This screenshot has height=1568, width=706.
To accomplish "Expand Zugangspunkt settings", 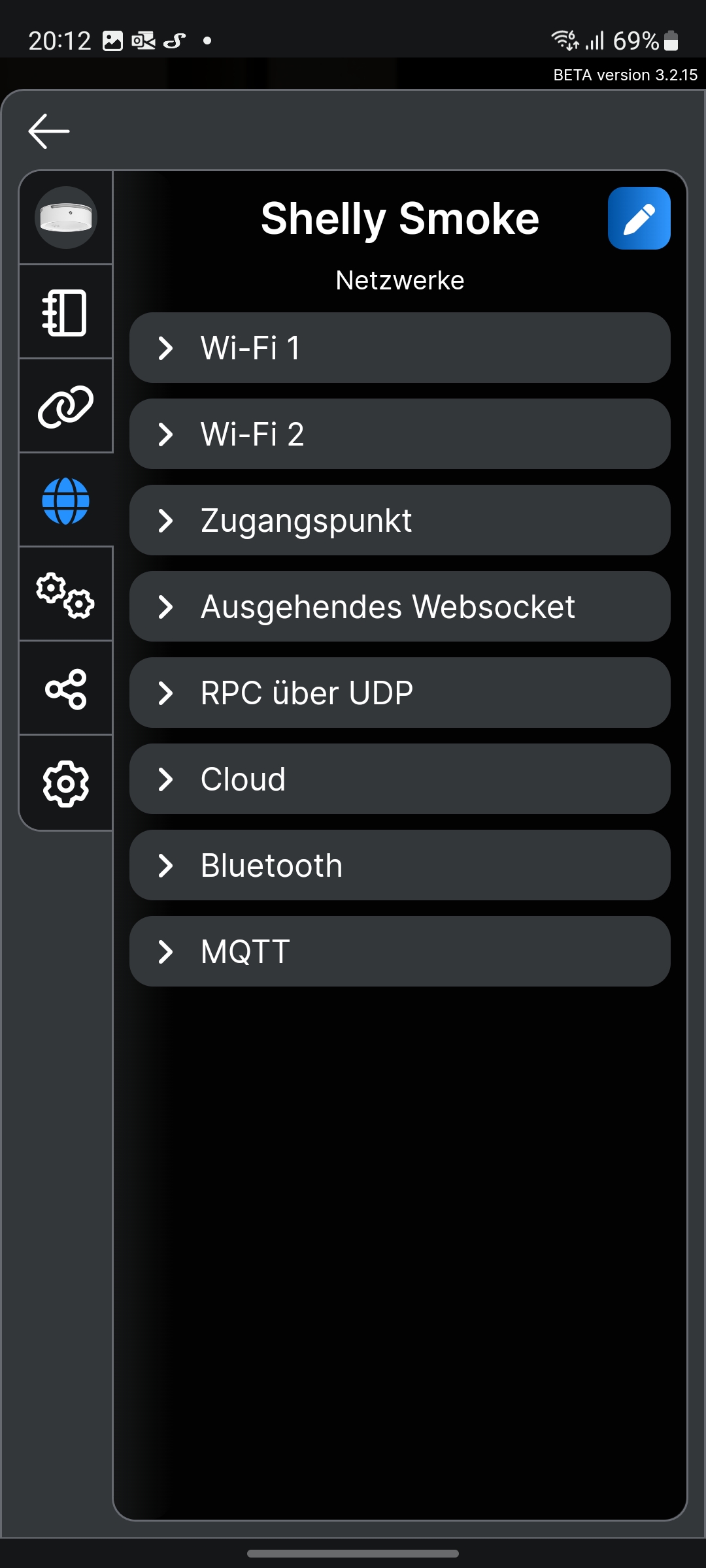I will tap(399, 520).
